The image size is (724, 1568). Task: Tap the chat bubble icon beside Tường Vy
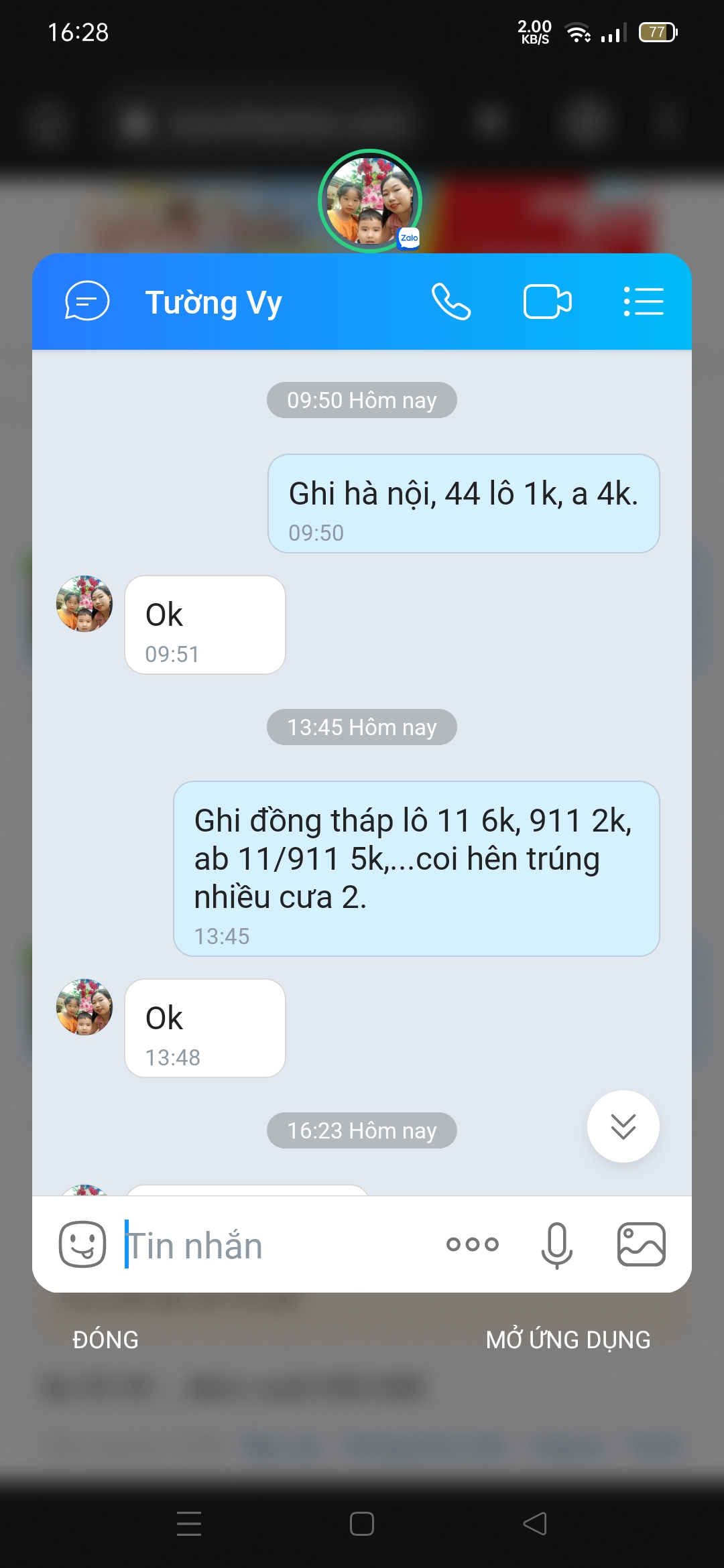87,302
